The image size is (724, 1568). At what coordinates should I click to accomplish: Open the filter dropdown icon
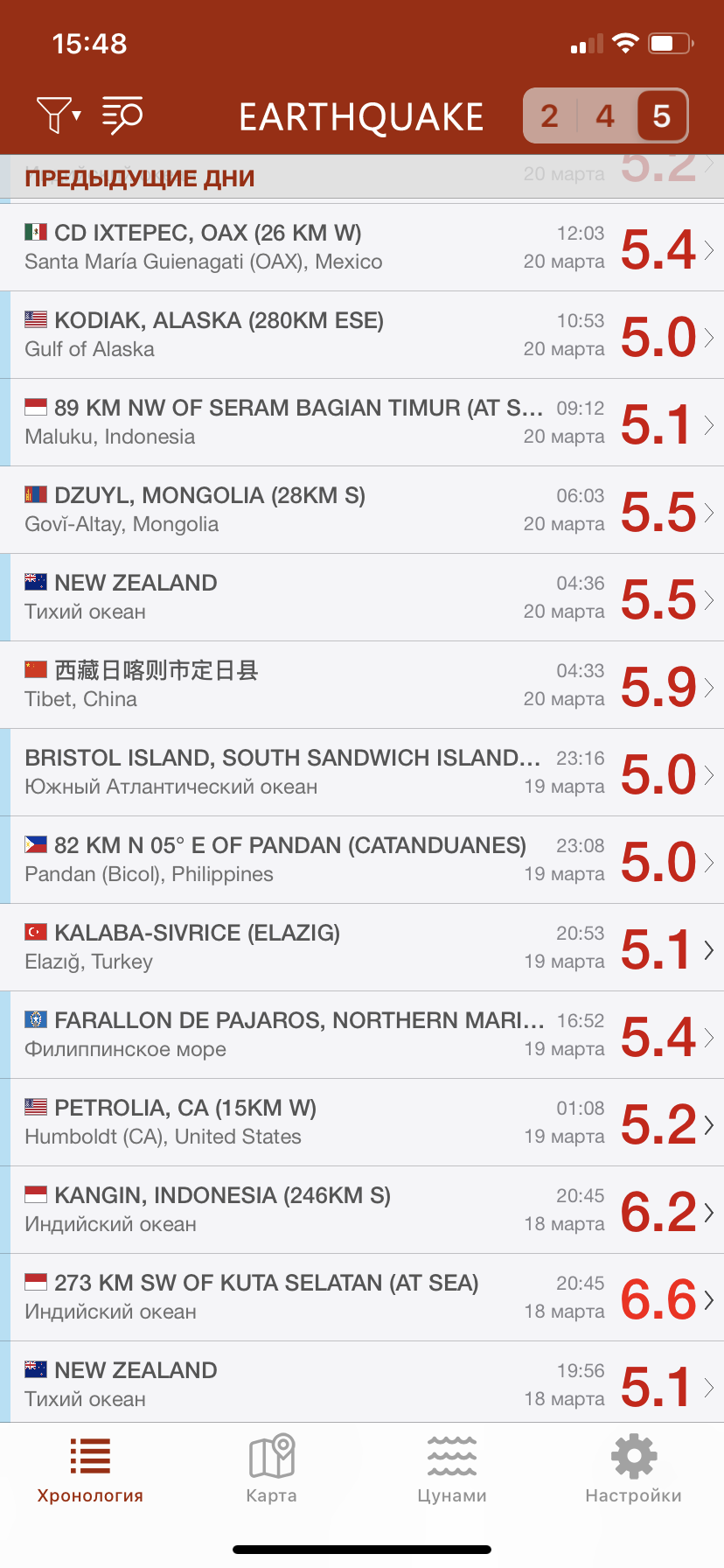click(58, 115)
